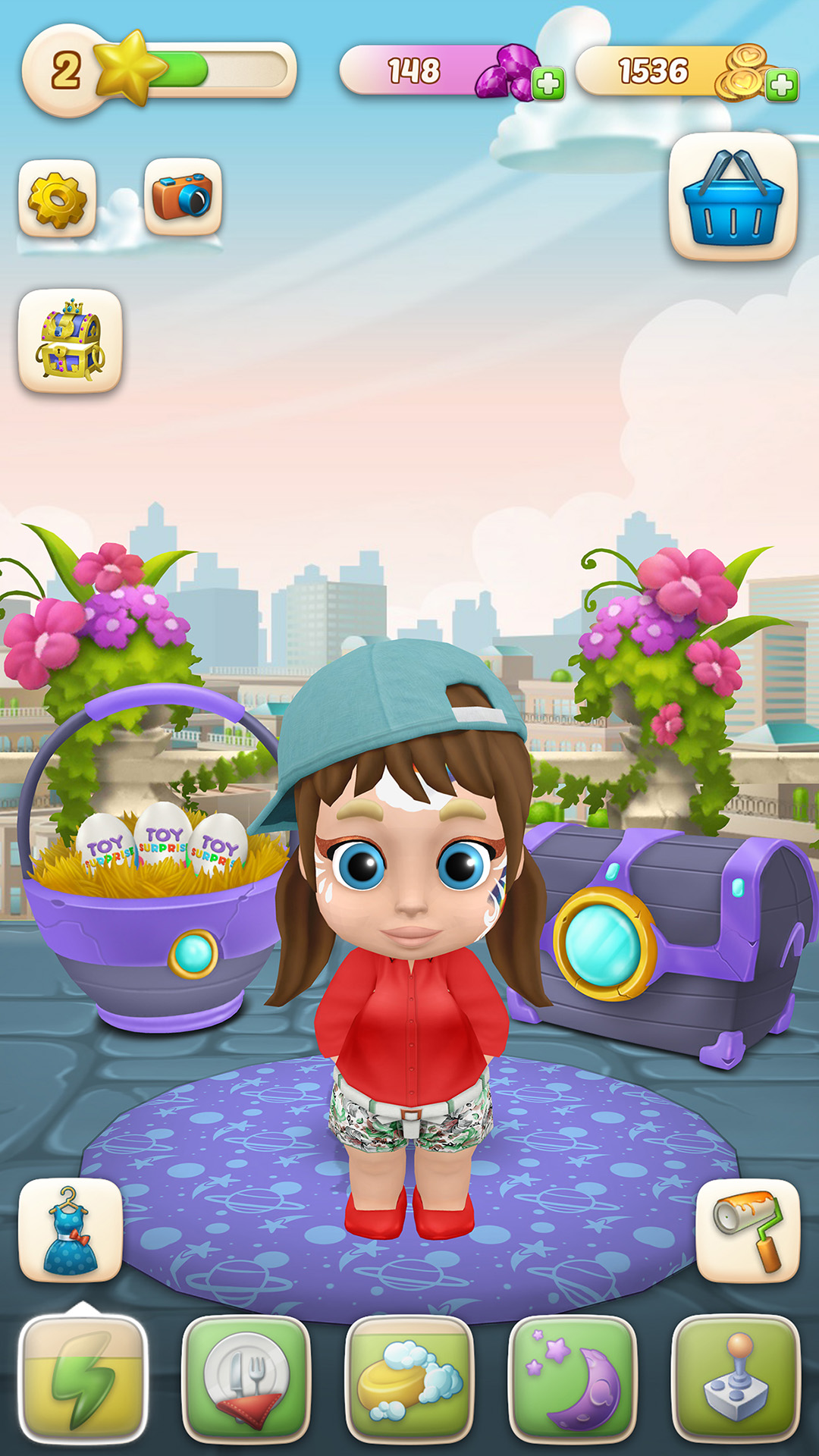This screenshot has height=1456, width=819.
Task: Switch to the food plate tab
Action: click(246, 1379)
